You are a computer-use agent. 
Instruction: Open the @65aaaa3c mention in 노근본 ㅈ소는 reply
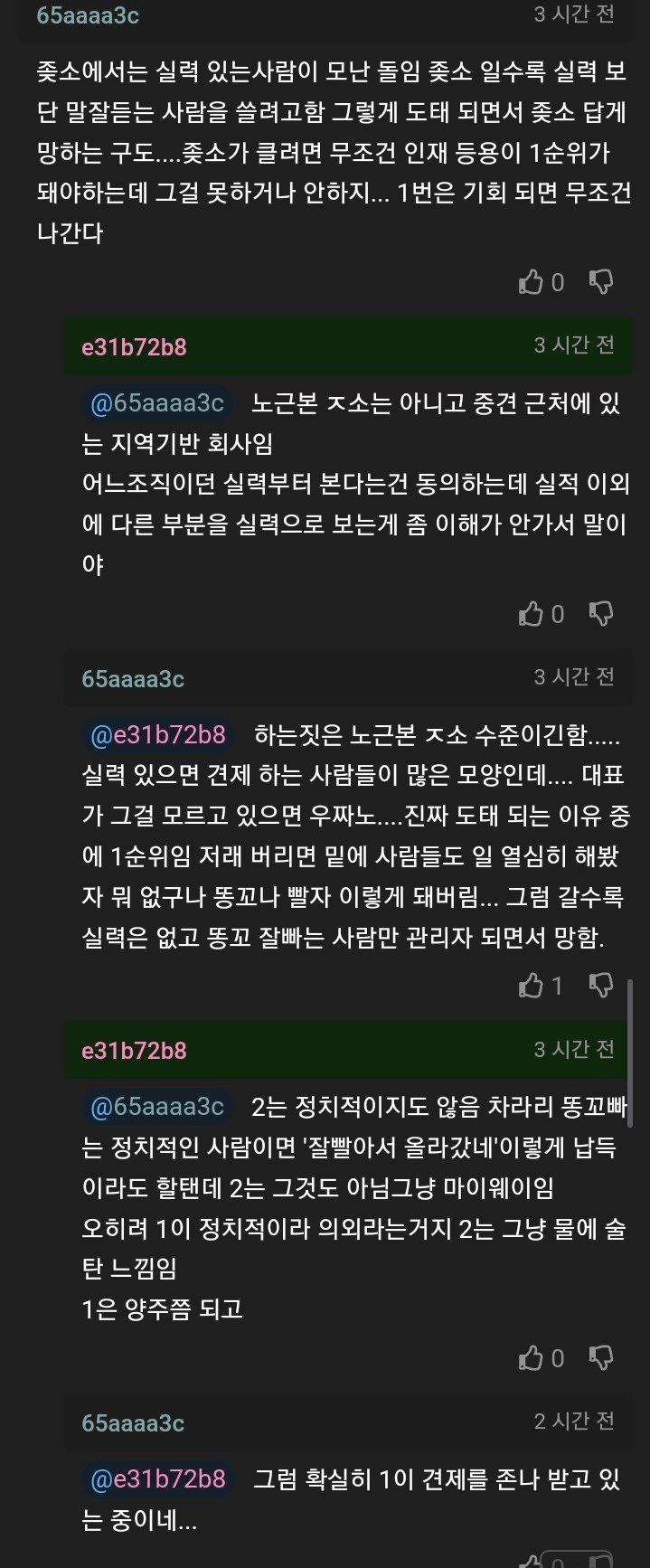(157, 402)
